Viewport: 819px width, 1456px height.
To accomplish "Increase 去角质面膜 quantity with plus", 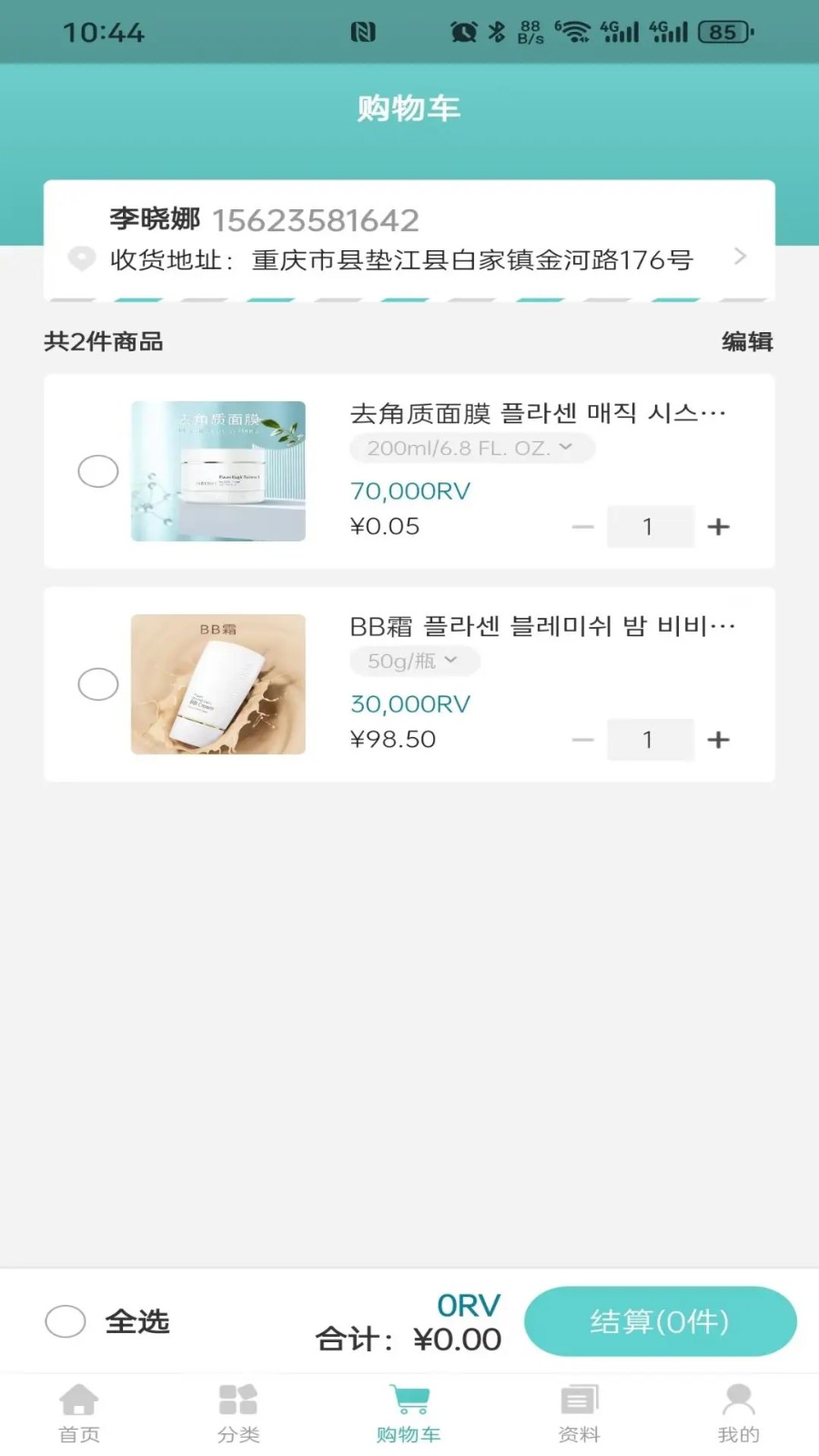I will click(718, 527).
